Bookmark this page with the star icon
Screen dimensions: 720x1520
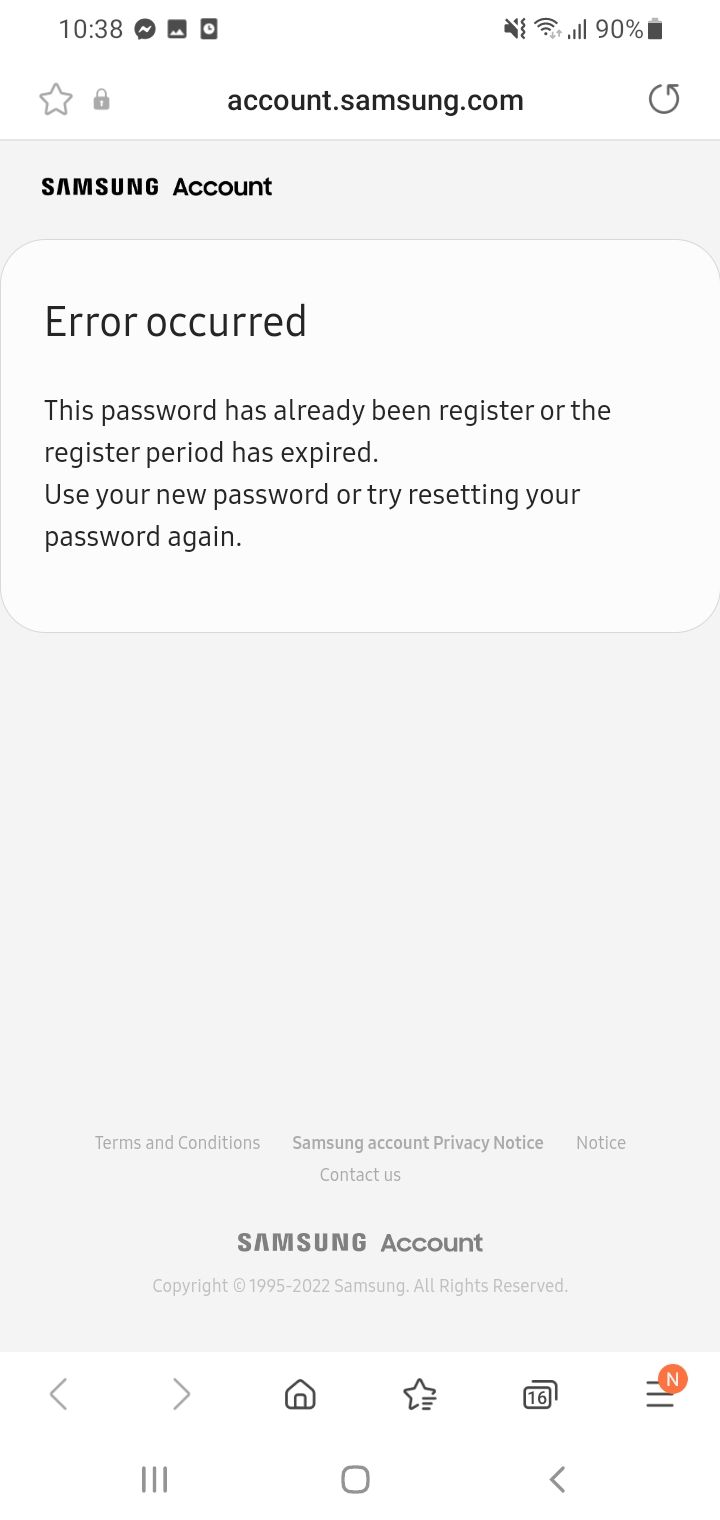pyautogui.click(x=55, y=100)
